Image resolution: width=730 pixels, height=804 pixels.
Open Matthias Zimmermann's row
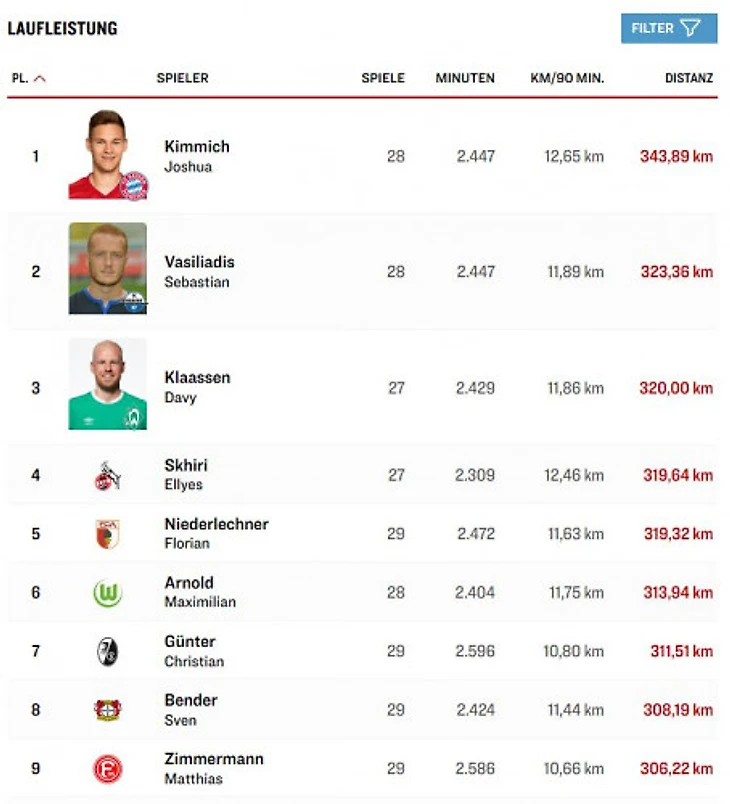point(213,768)
